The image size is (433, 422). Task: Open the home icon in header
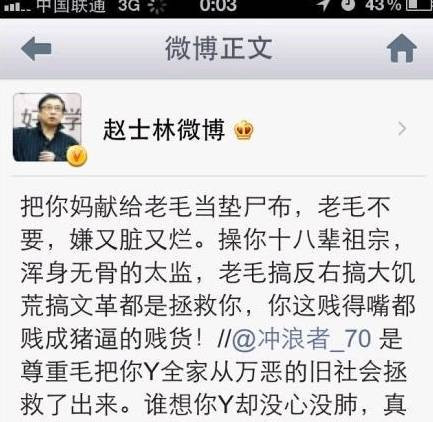pyautogui.click(x=402, y=48)
